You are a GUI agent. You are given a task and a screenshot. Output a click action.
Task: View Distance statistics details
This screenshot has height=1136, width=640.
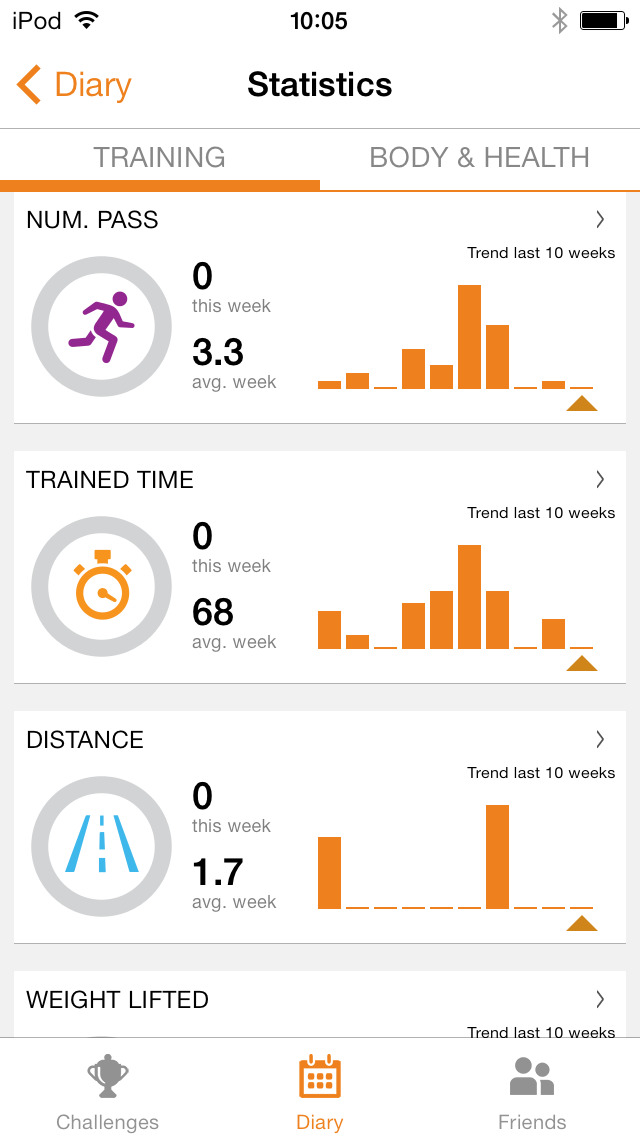(600, 740)
